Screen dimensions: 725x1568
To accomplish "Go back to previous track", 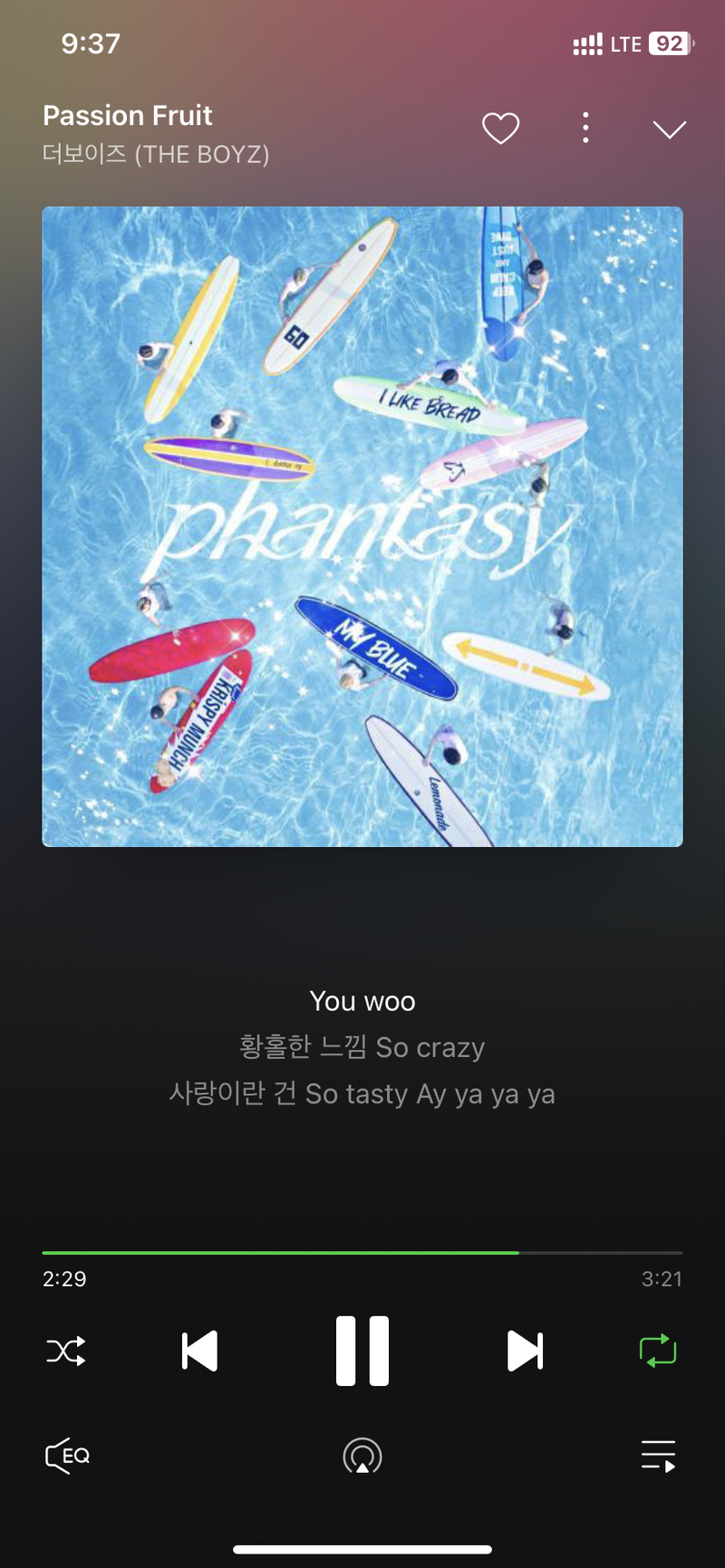I will click(x=199, y=1351).
